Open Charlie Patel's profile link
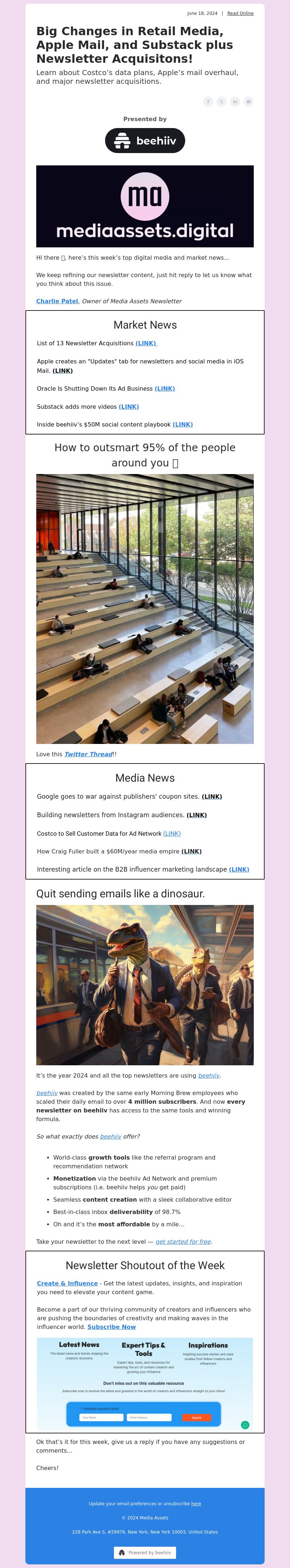Screen dimensions: 290x1568 (x=57, y=301)
